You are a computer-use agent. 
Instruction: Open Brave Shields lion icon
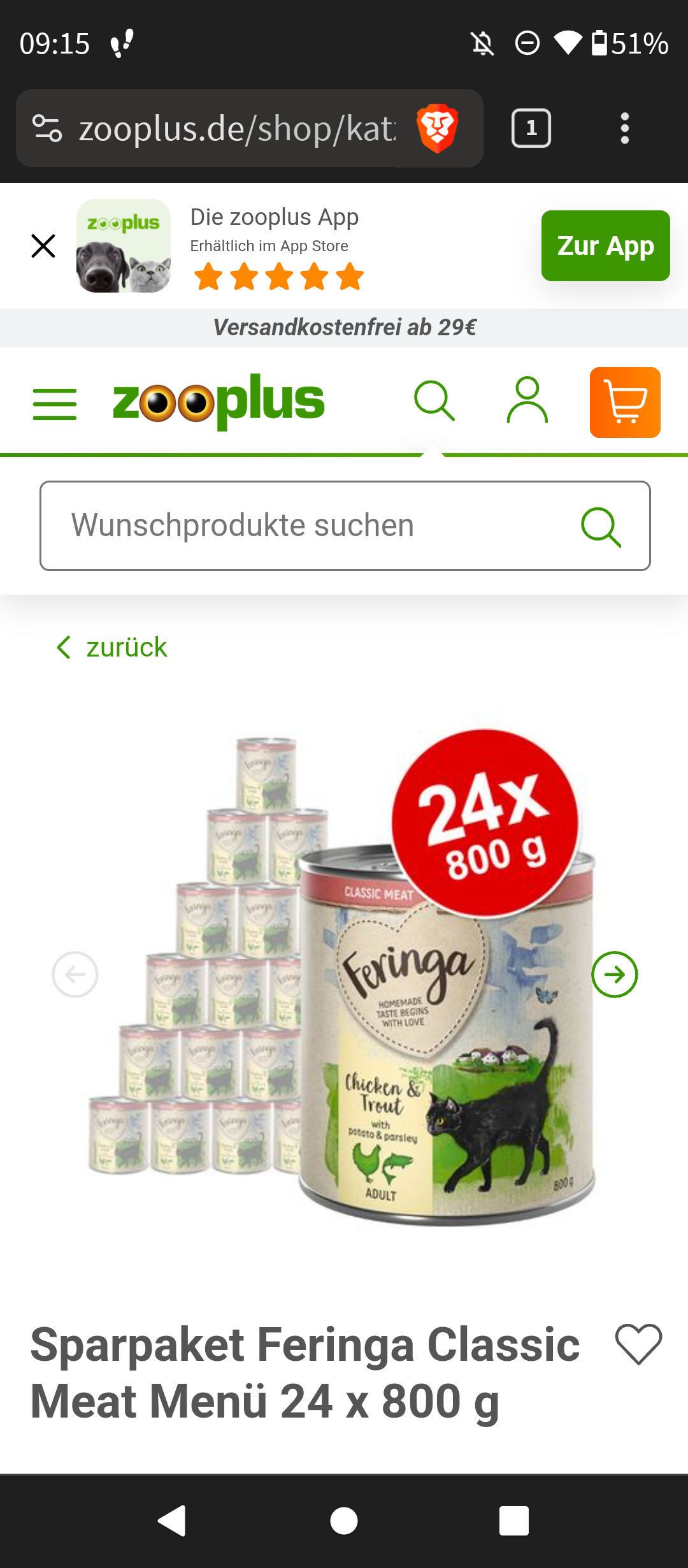point(438,129)
